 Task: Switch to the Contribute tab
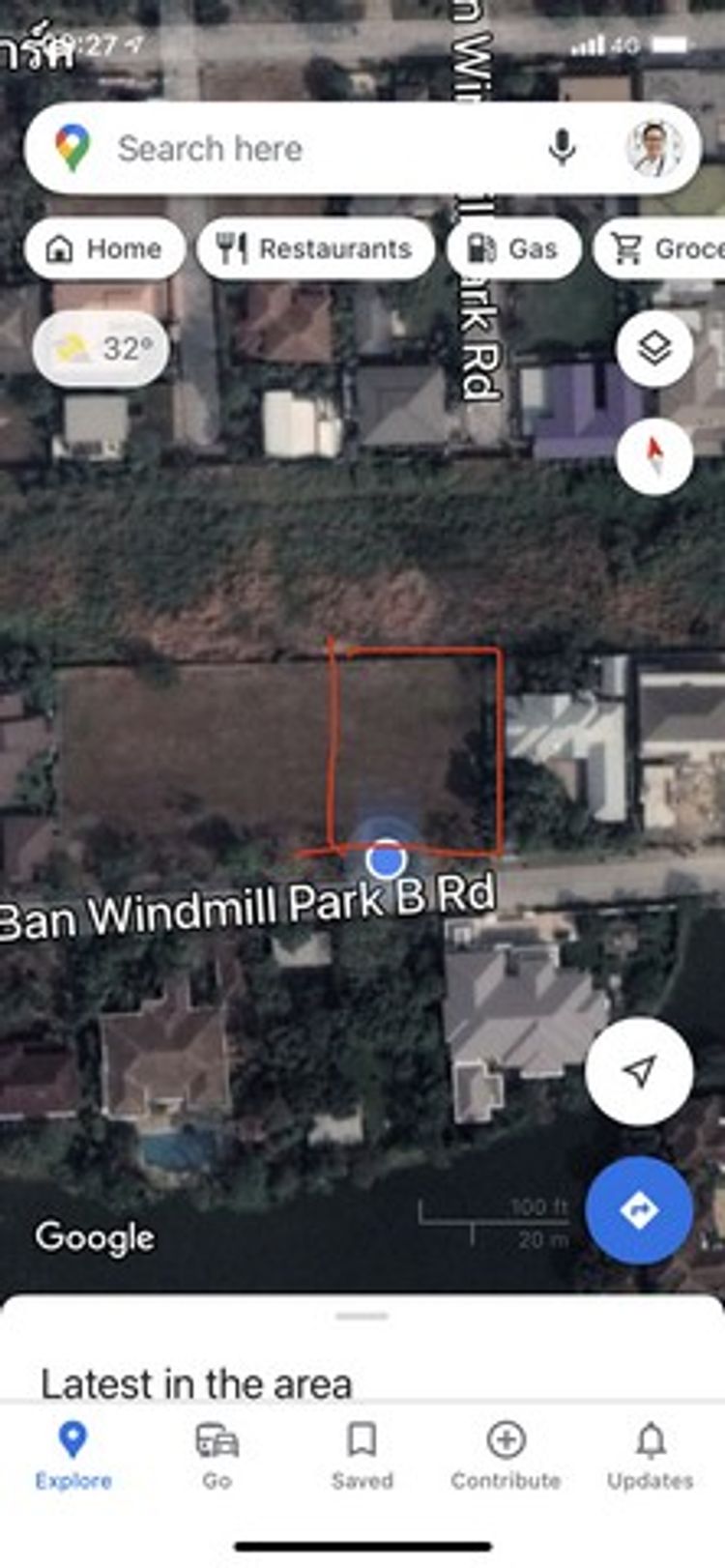pos(506,1455)
